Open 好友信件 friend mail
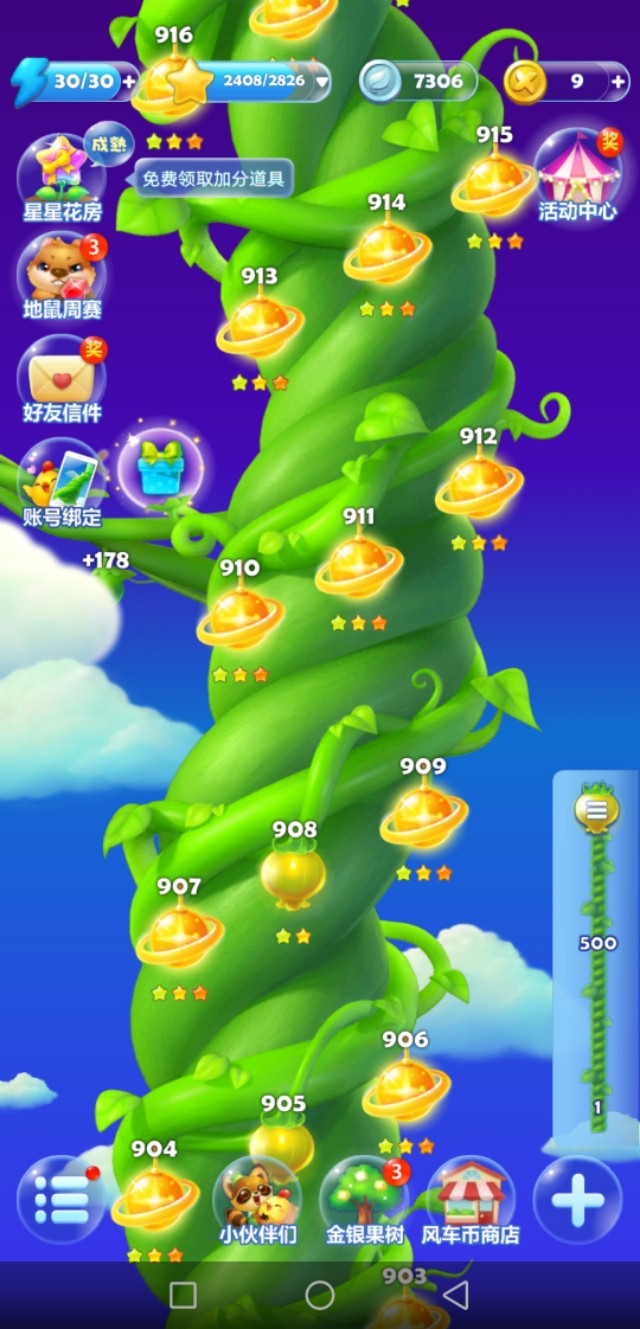The height and width of the screenshot is (1329, 640). coord(61,378)
